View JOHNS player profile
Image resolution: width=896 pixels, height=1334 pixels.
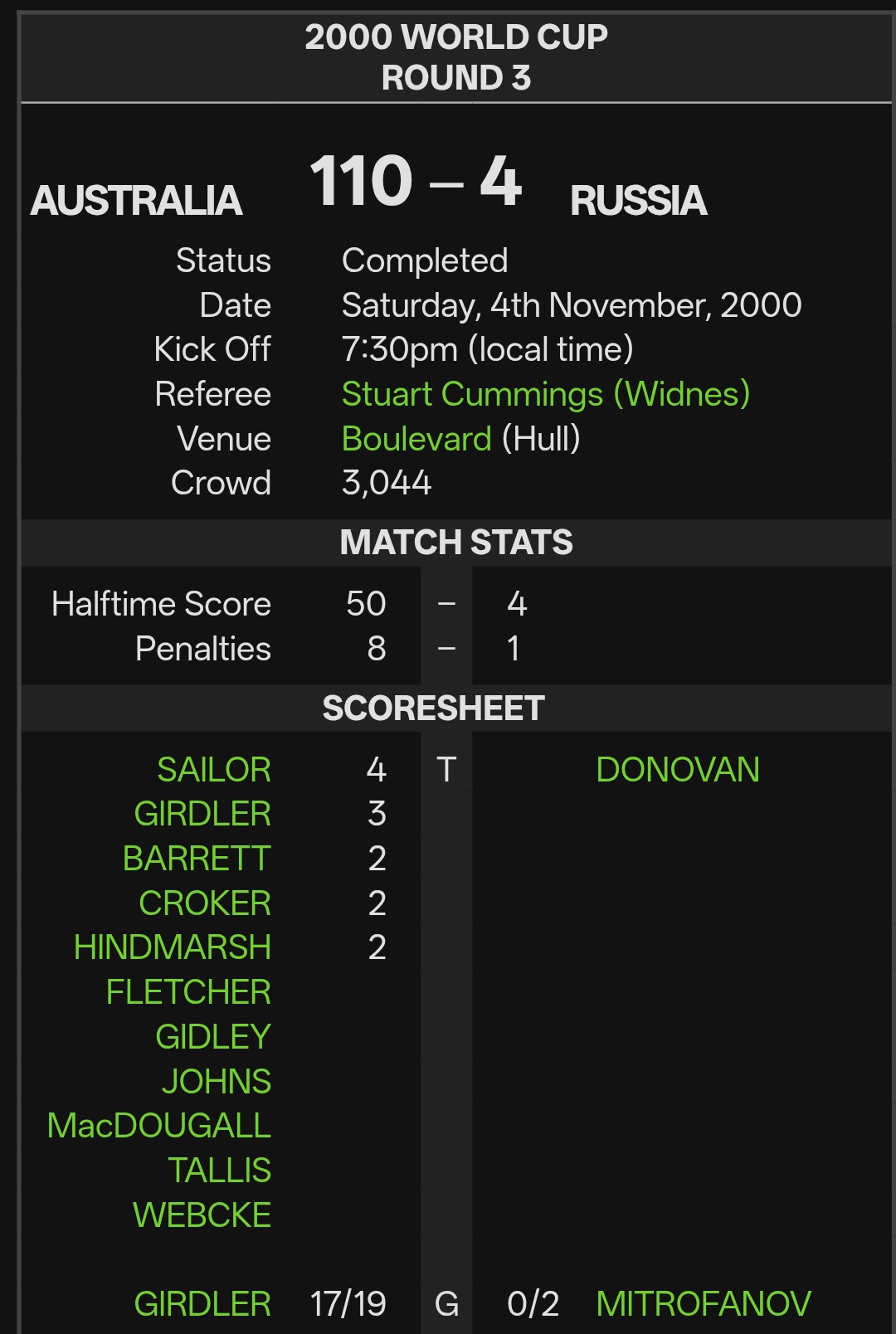217,1082
